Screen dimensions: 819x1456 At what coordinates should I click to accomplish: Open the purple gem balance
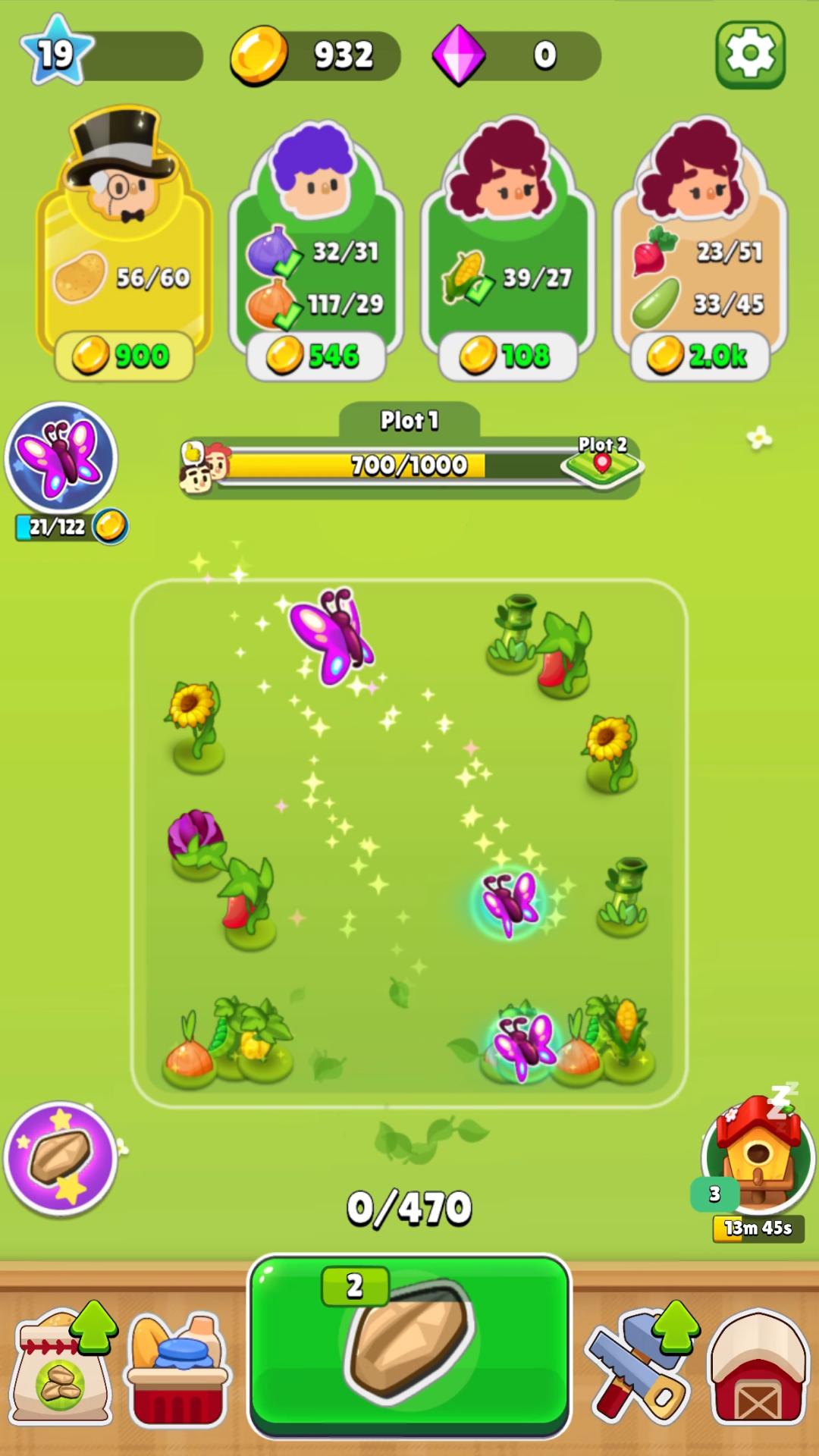coord(516,55)
